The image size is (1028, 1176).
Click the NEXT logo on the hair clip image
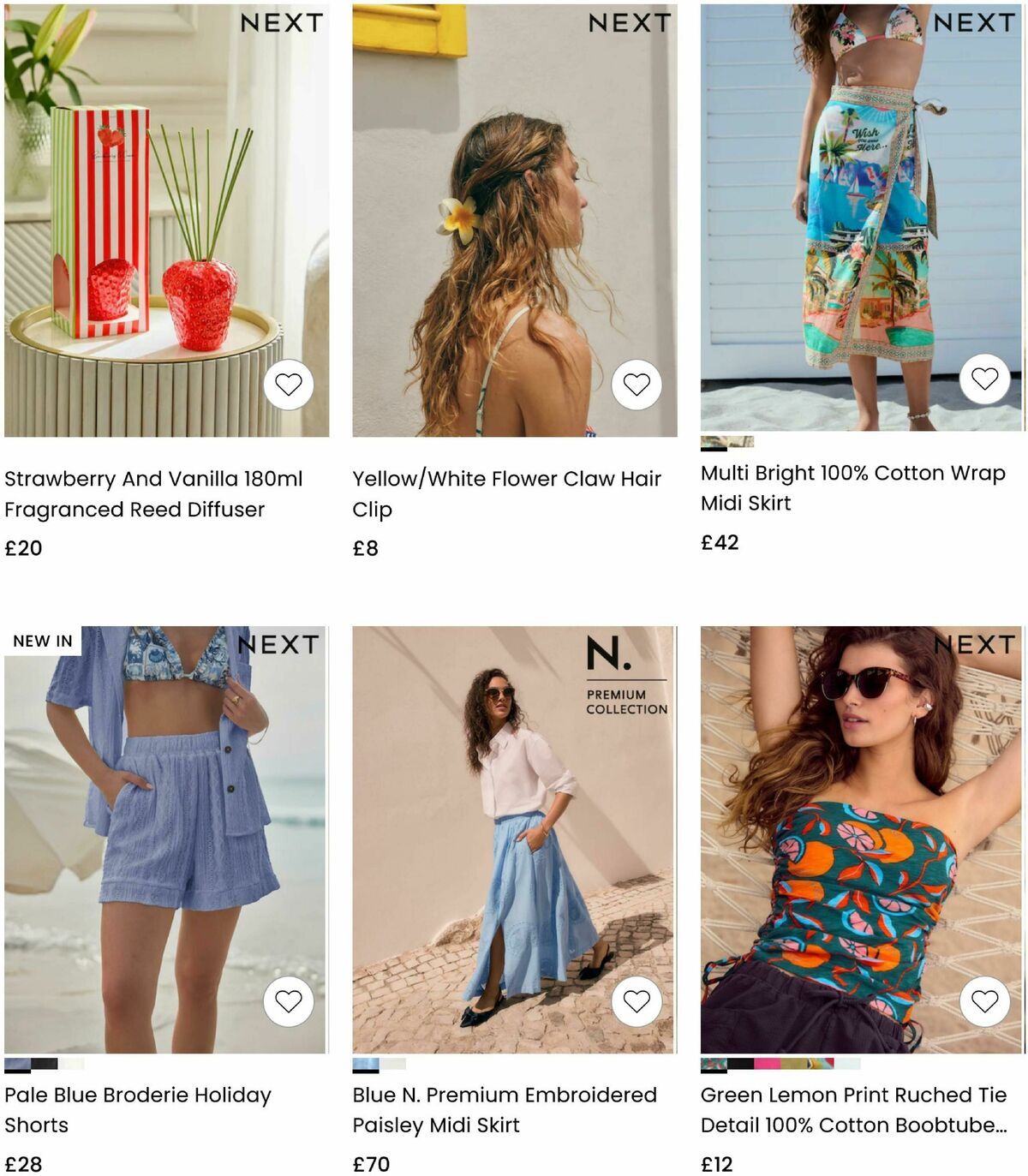[634, 23]
